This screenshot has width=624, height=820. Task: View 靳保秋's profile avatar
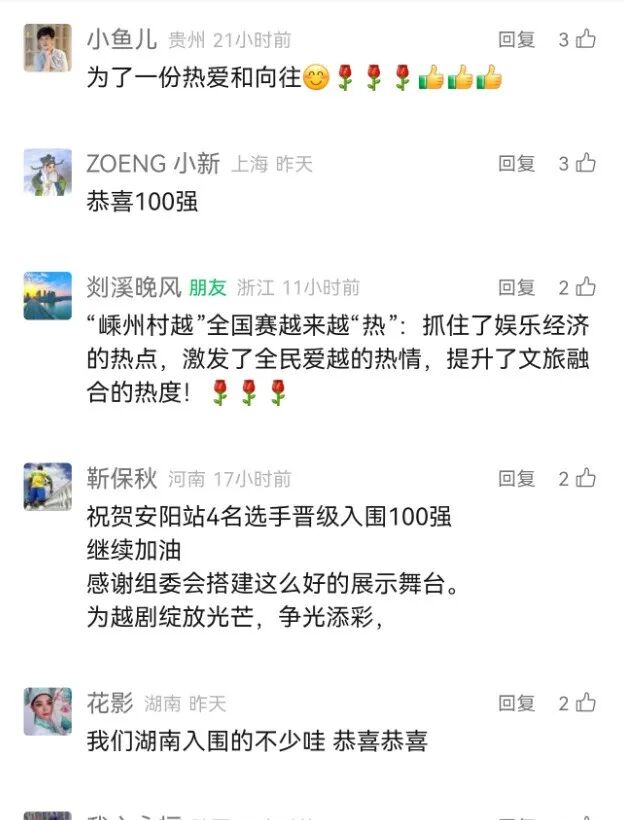[x=48, y=487]
